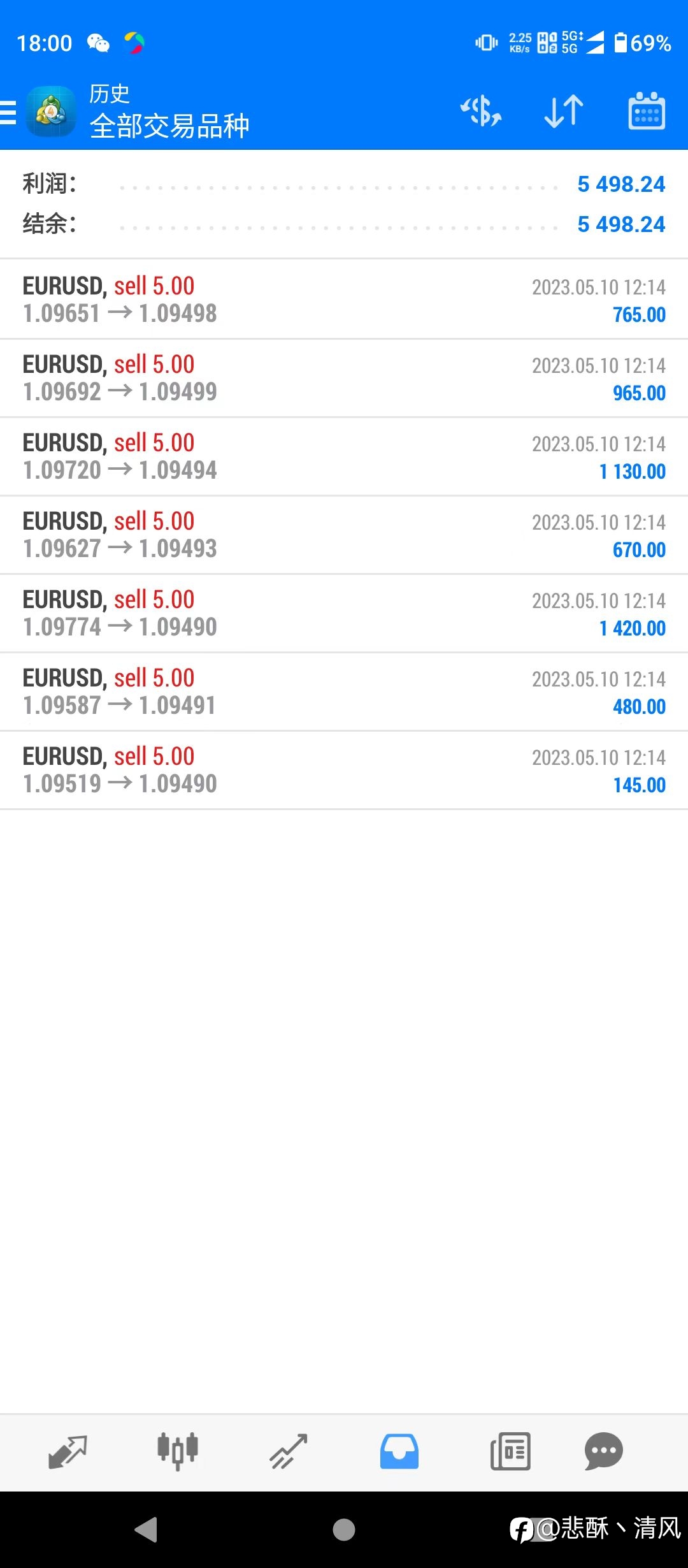Select the EURUSD trade with profit 1 130.00
688x1568 pixels.
[x=344, y=456]
